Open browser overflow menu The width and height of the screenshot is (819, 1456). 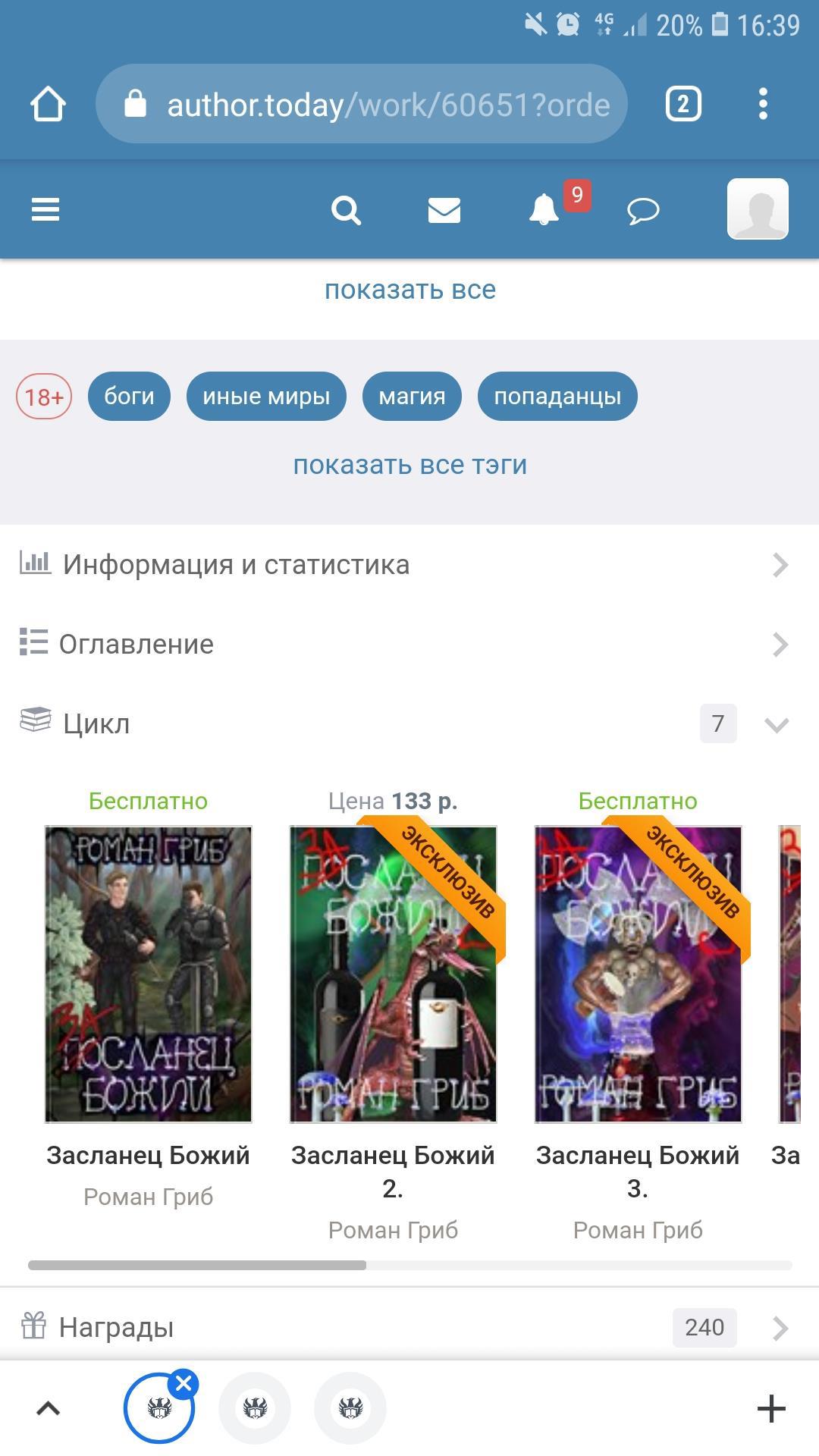[763, 104]
